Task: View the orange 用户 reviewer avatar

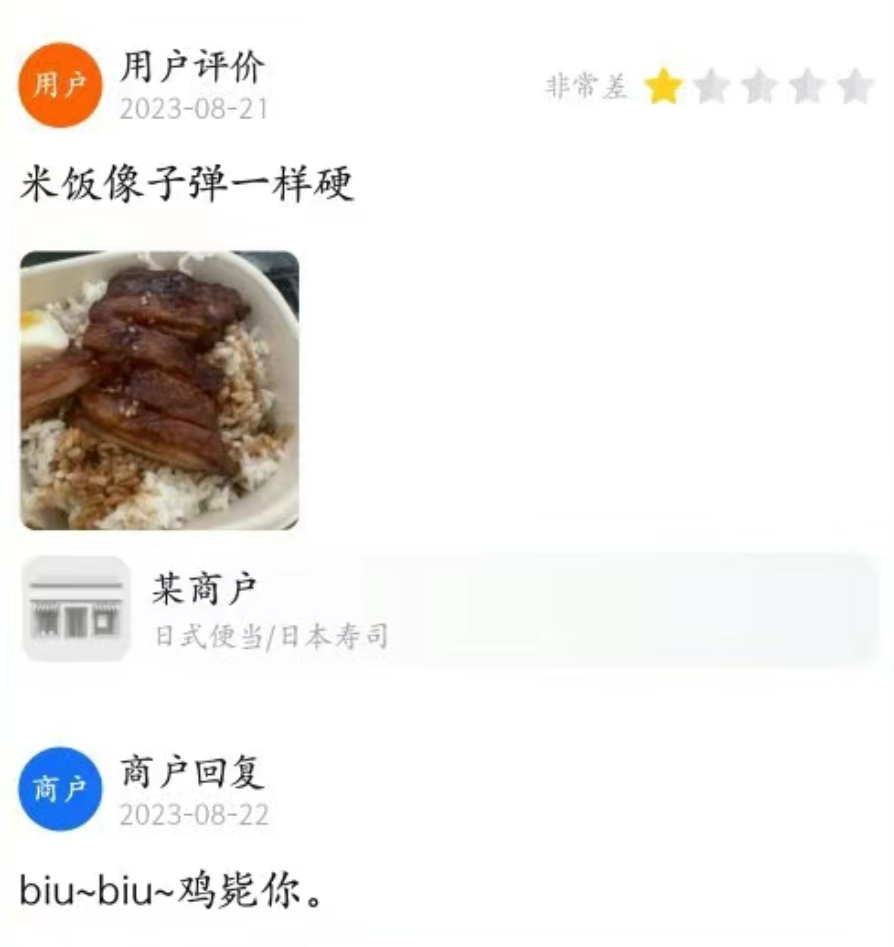Action: [60, 85]
